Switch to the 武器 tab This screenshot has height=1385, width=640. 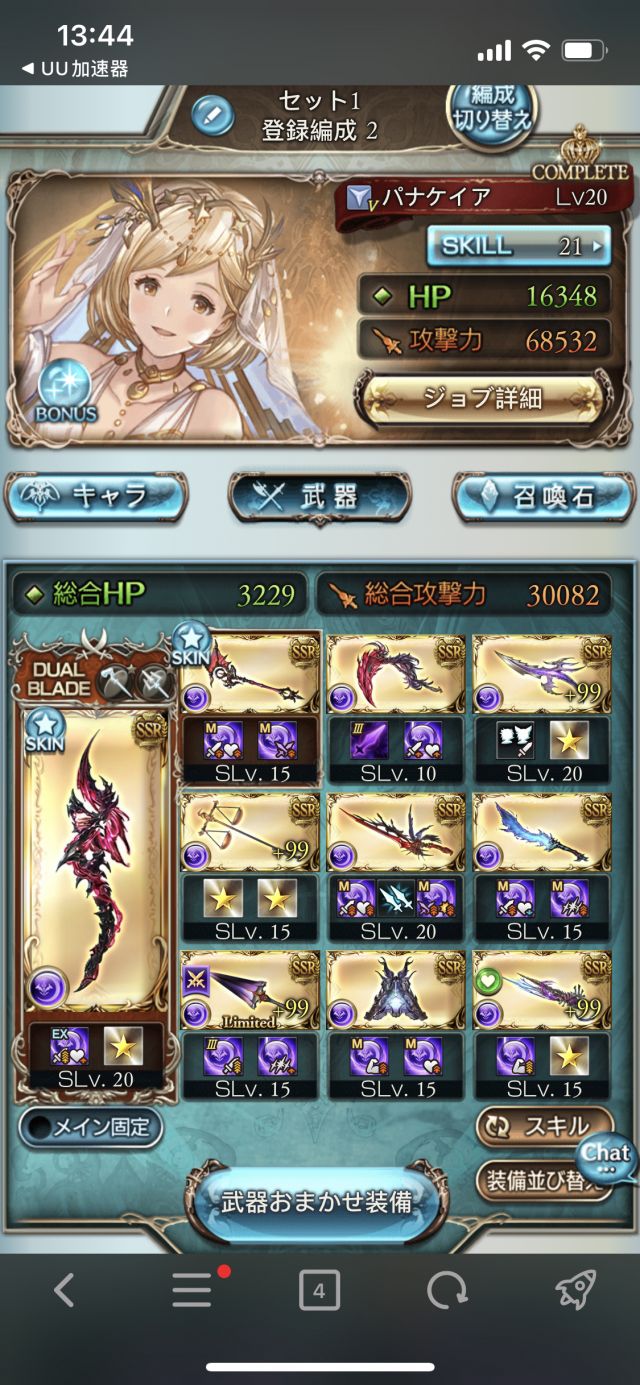pos(319,497)
